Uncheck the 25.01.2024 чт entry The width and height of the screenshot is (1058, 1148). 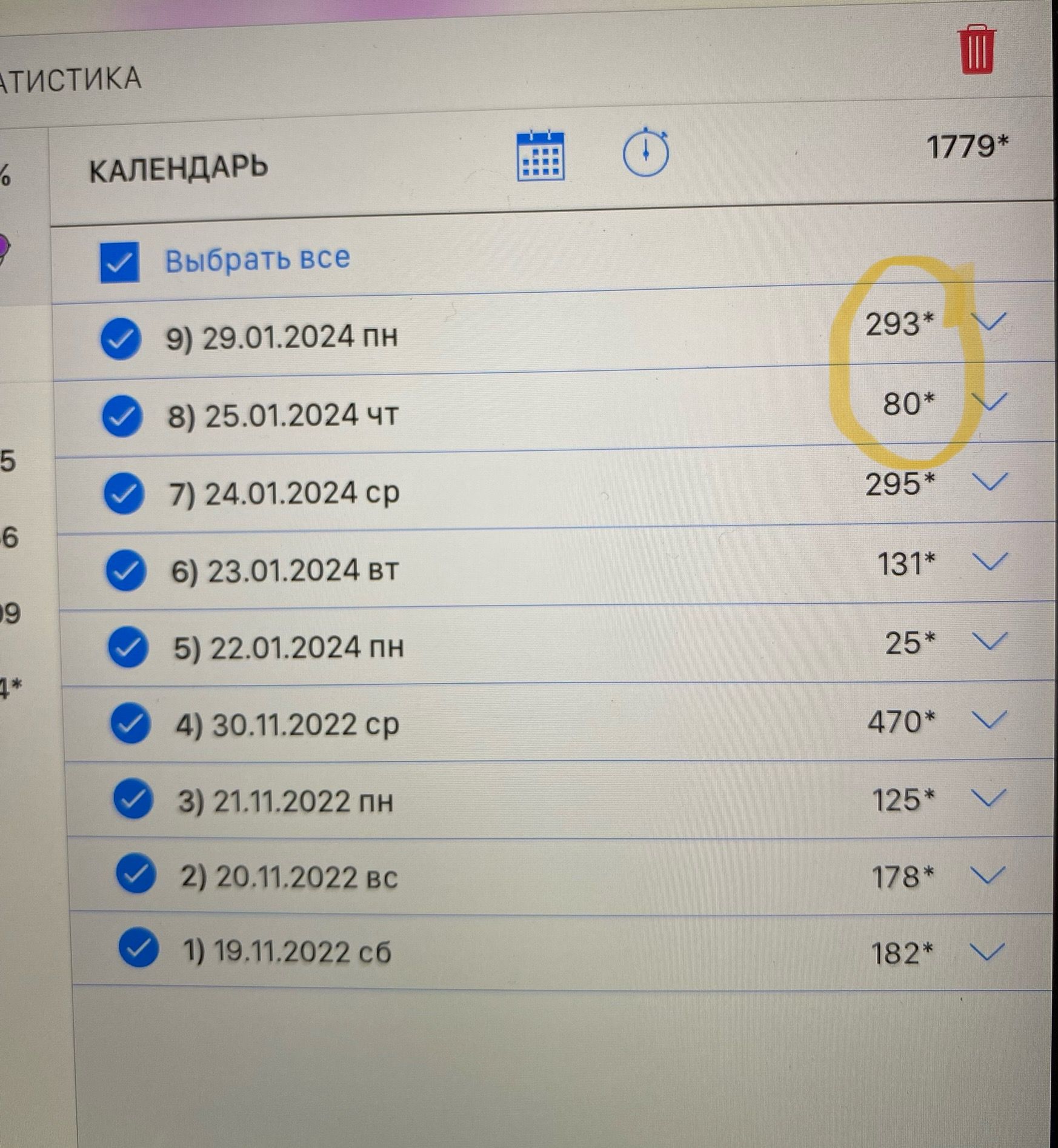pos(122,416)
